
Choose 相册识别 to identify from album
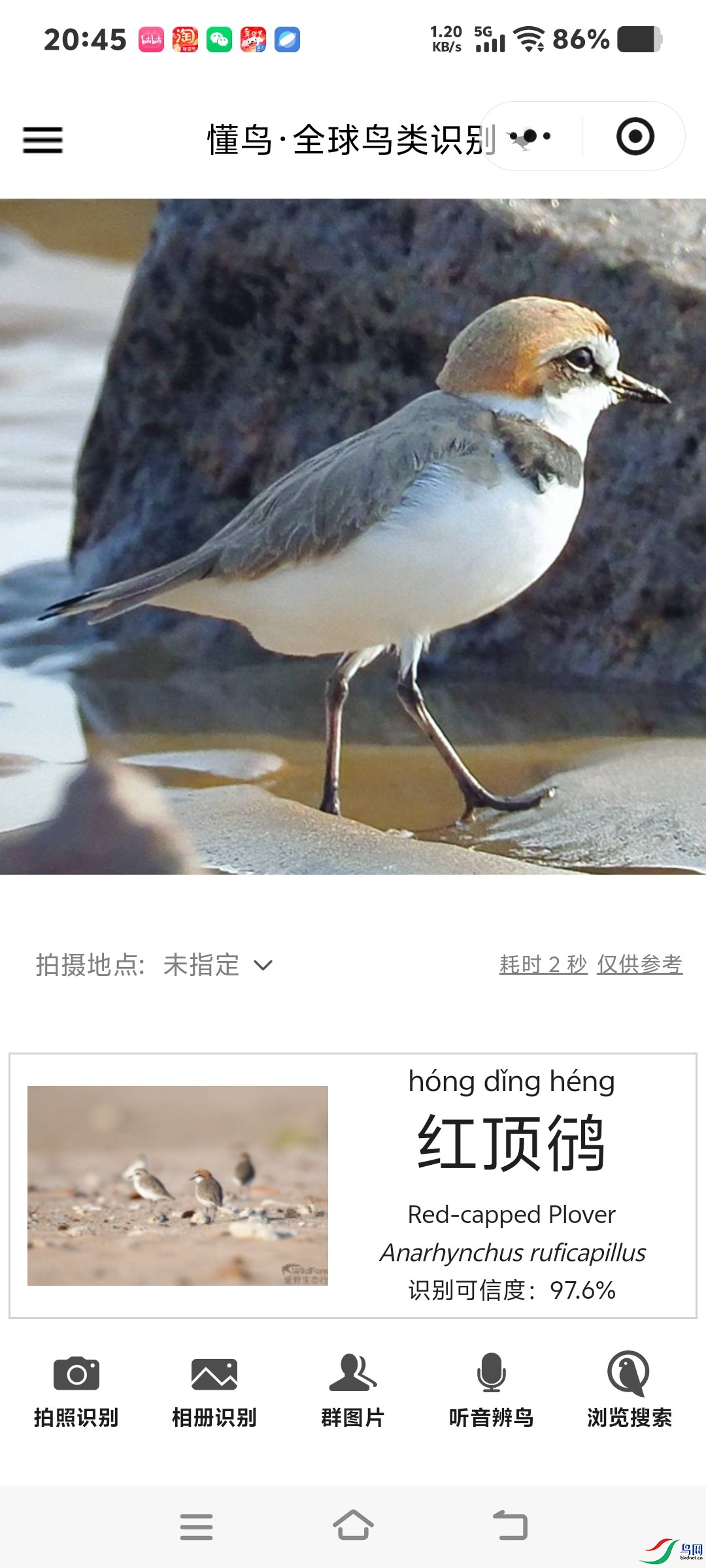214,1389
